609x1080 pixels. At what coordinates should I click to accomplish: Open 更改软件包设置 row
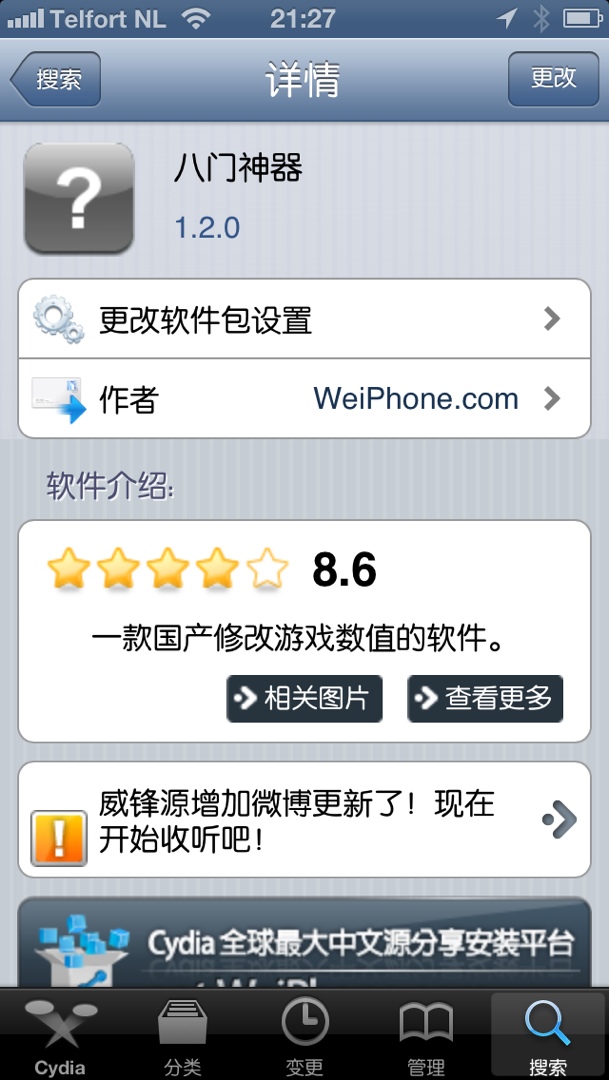(x=304, y=319)
